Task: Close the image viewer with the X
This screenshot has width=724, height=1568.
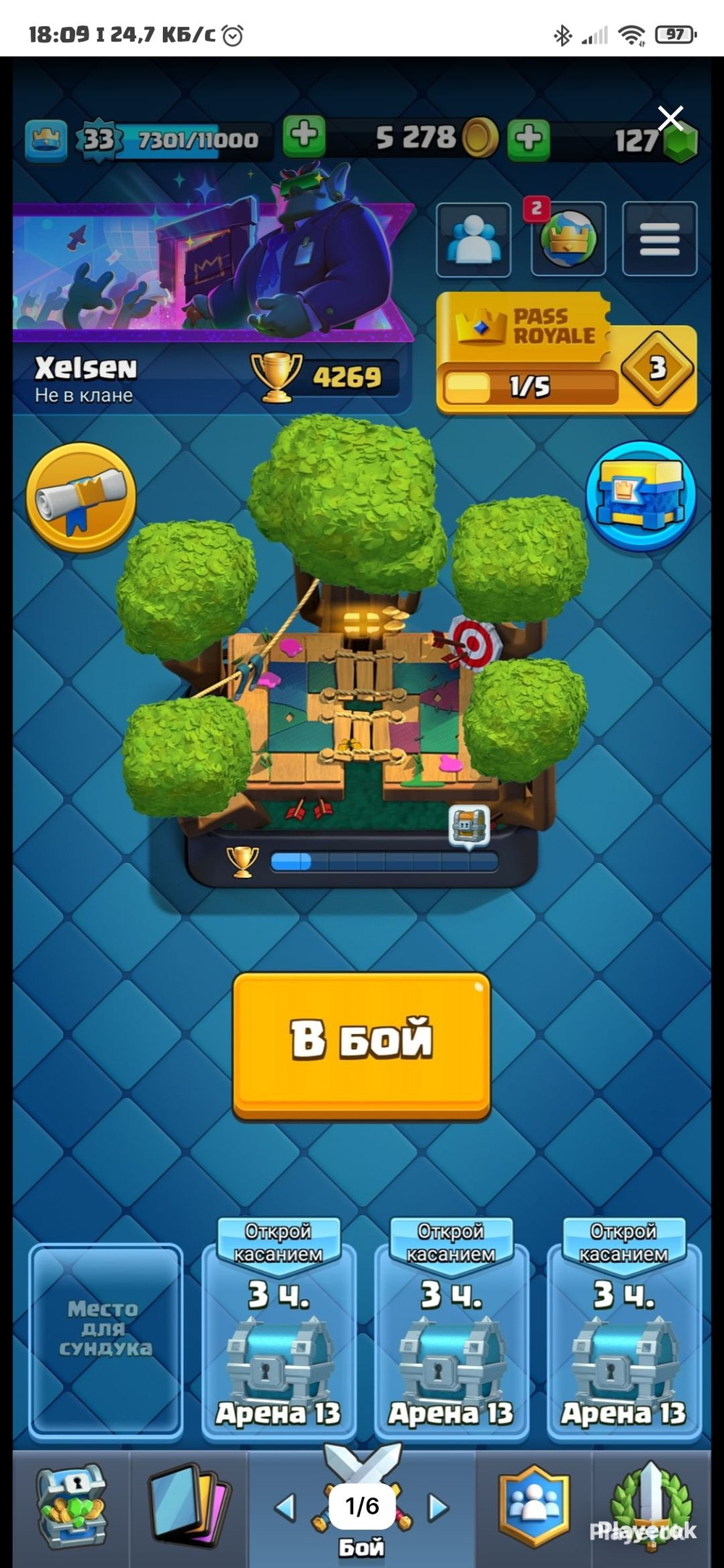Action: (670, 117)
